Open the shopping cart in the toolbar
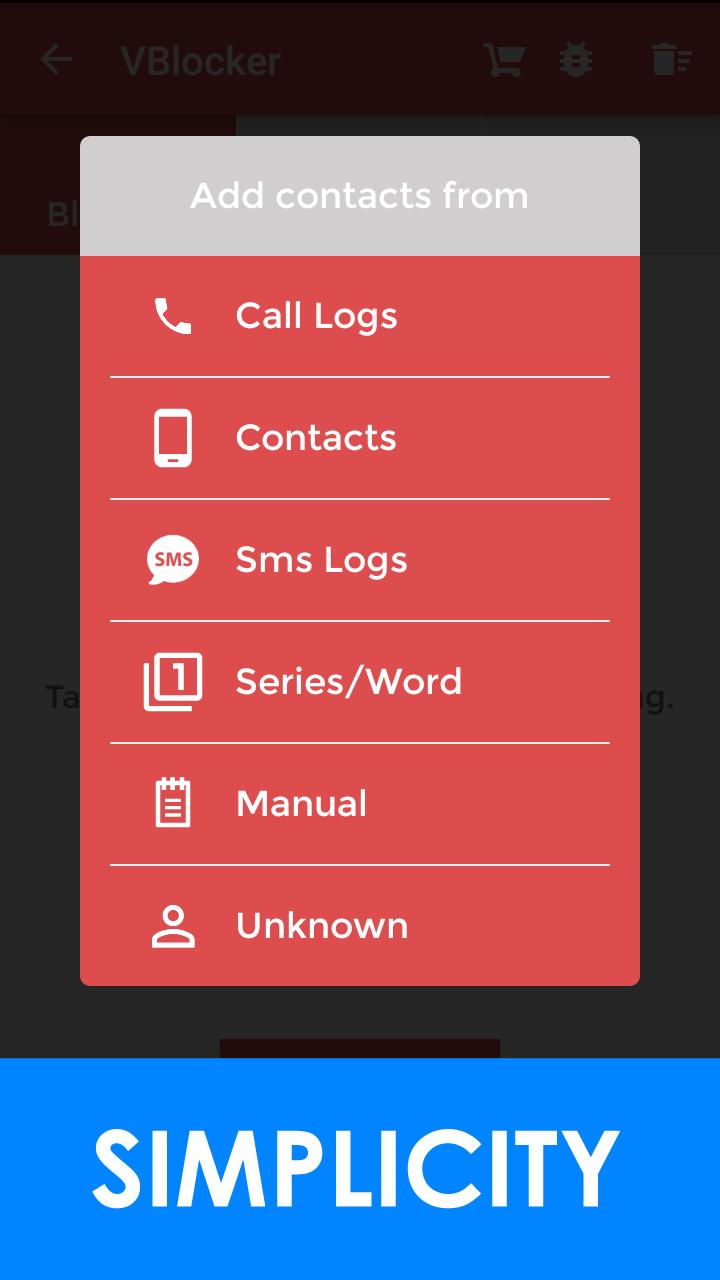 tap(504, 58)
